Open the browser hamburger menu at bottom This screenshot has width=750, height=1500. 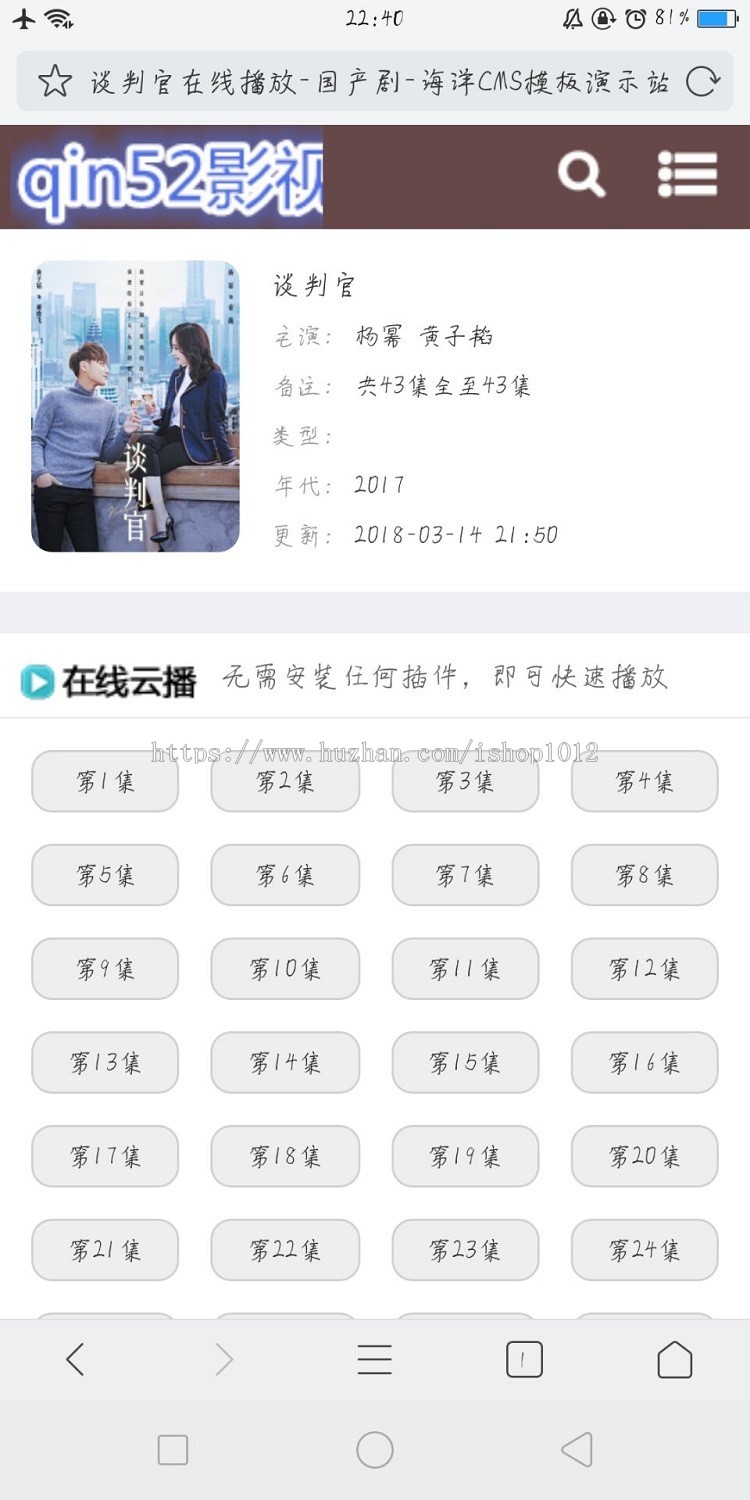[x=374, y=1359]
